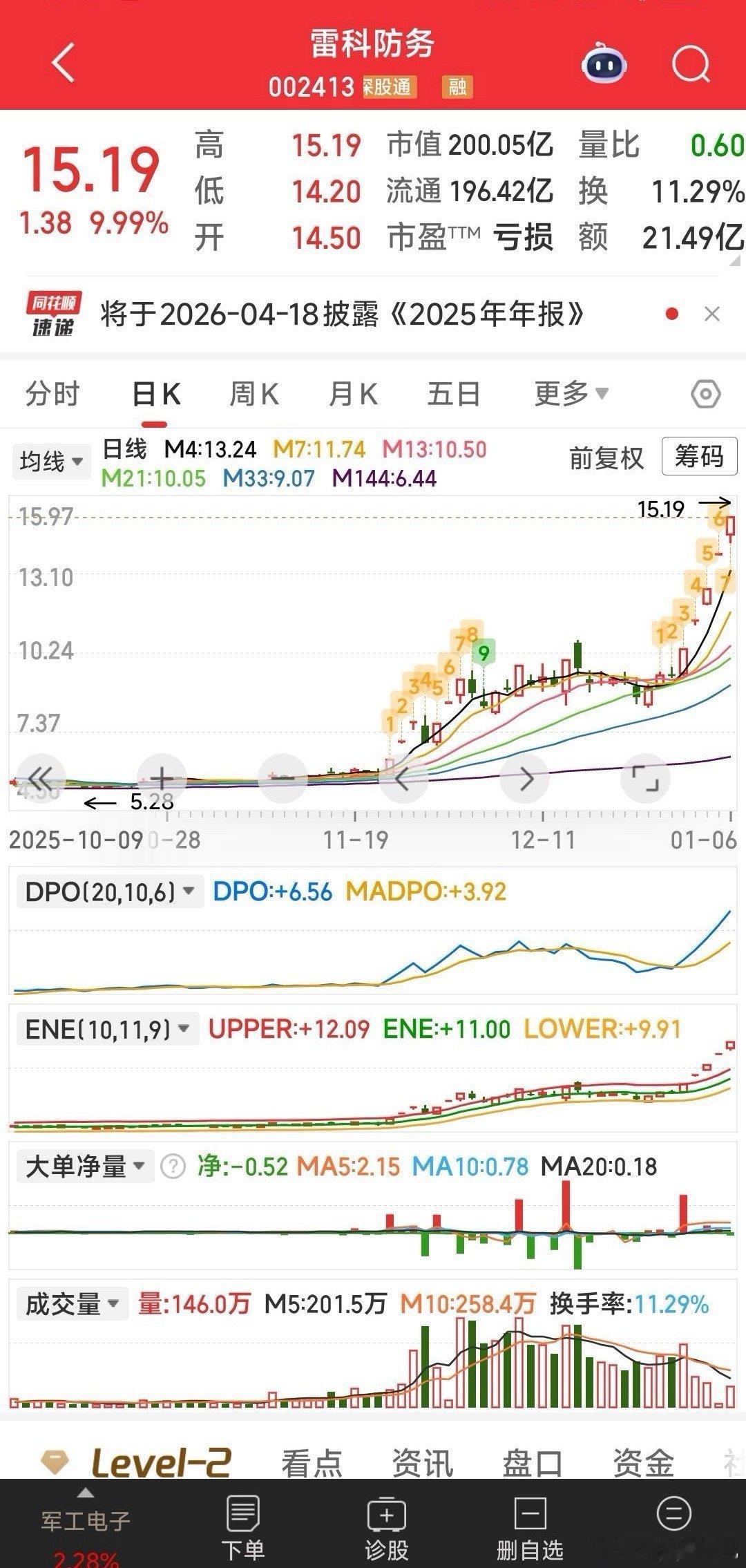Open the 大单净量 indicator selector

pos(85,1166)
